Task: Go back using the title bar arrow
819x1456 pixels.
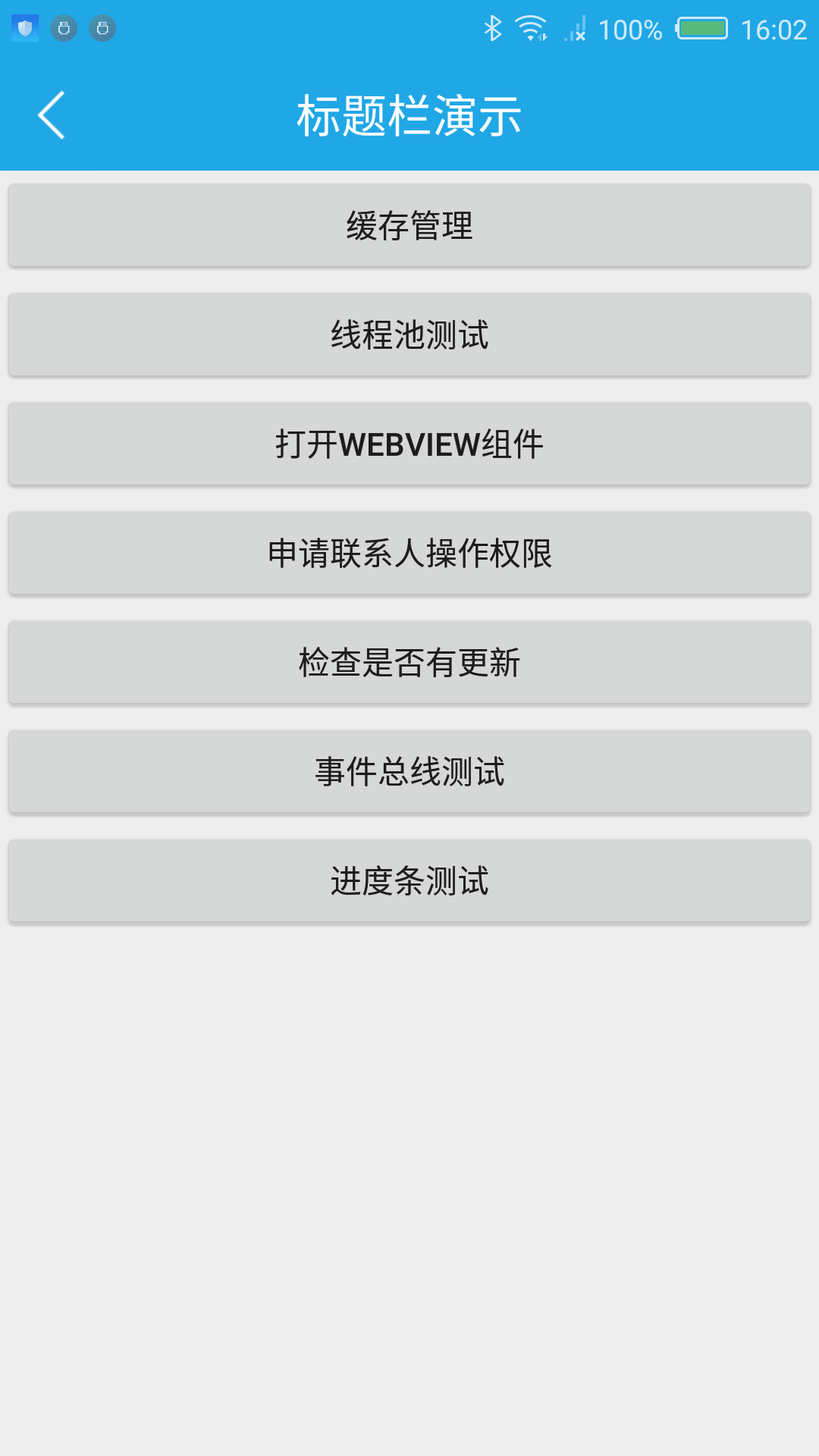Action: (x=51, y=115)
